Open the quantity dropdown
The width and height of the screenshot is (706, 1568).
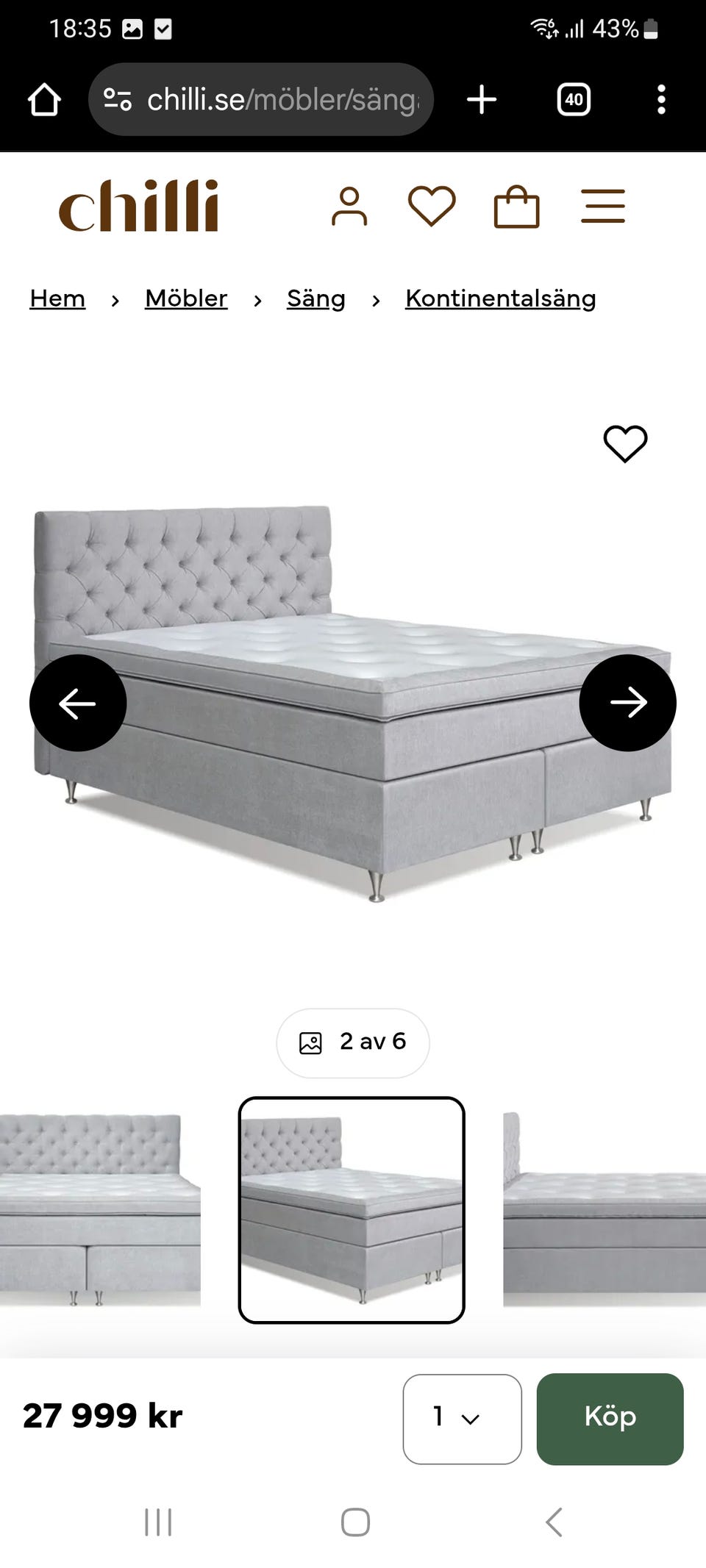click(462, 1419)
